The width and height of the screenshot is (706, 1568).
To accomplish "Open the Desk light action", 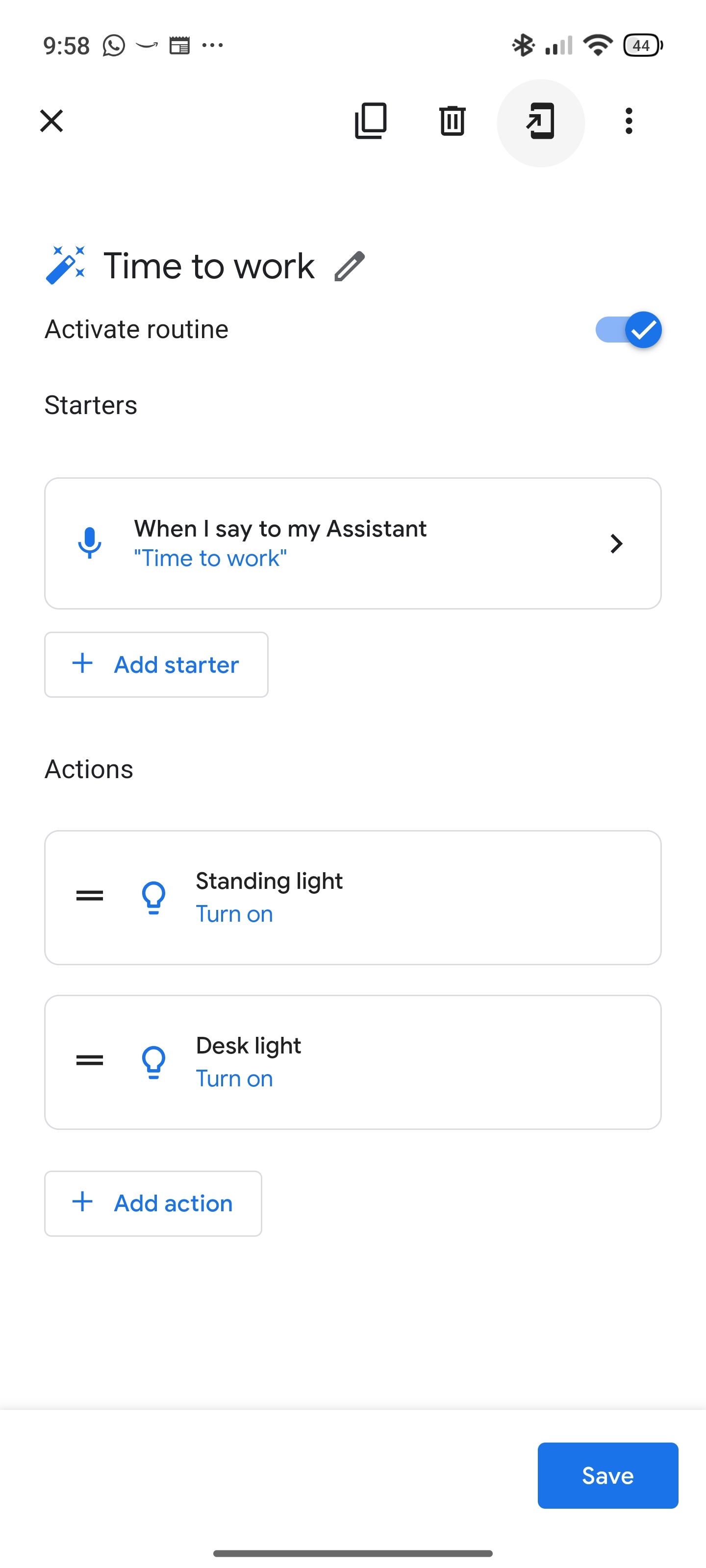I will pyautogui.click(x=353, y=1061).
